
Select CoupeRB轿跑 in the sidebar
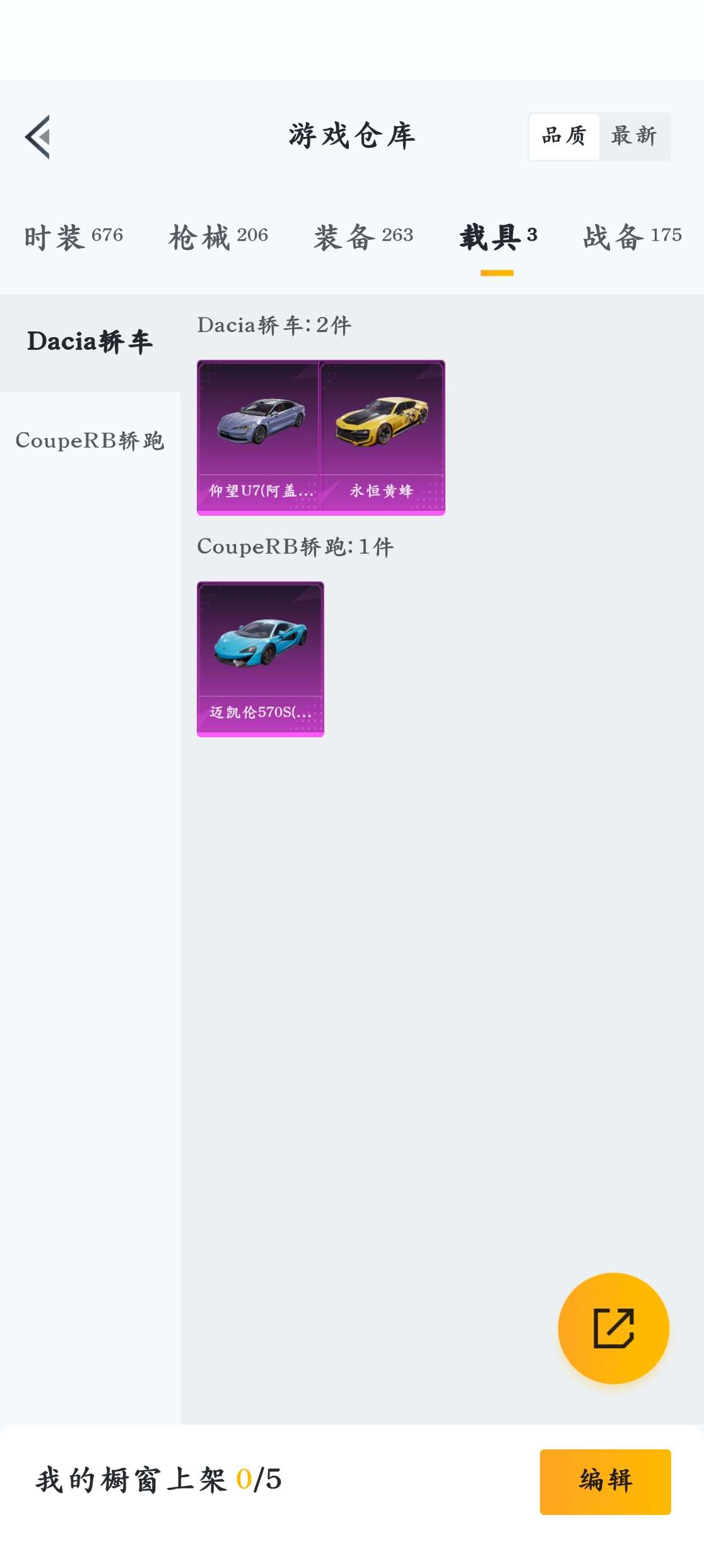coord(90,441)
